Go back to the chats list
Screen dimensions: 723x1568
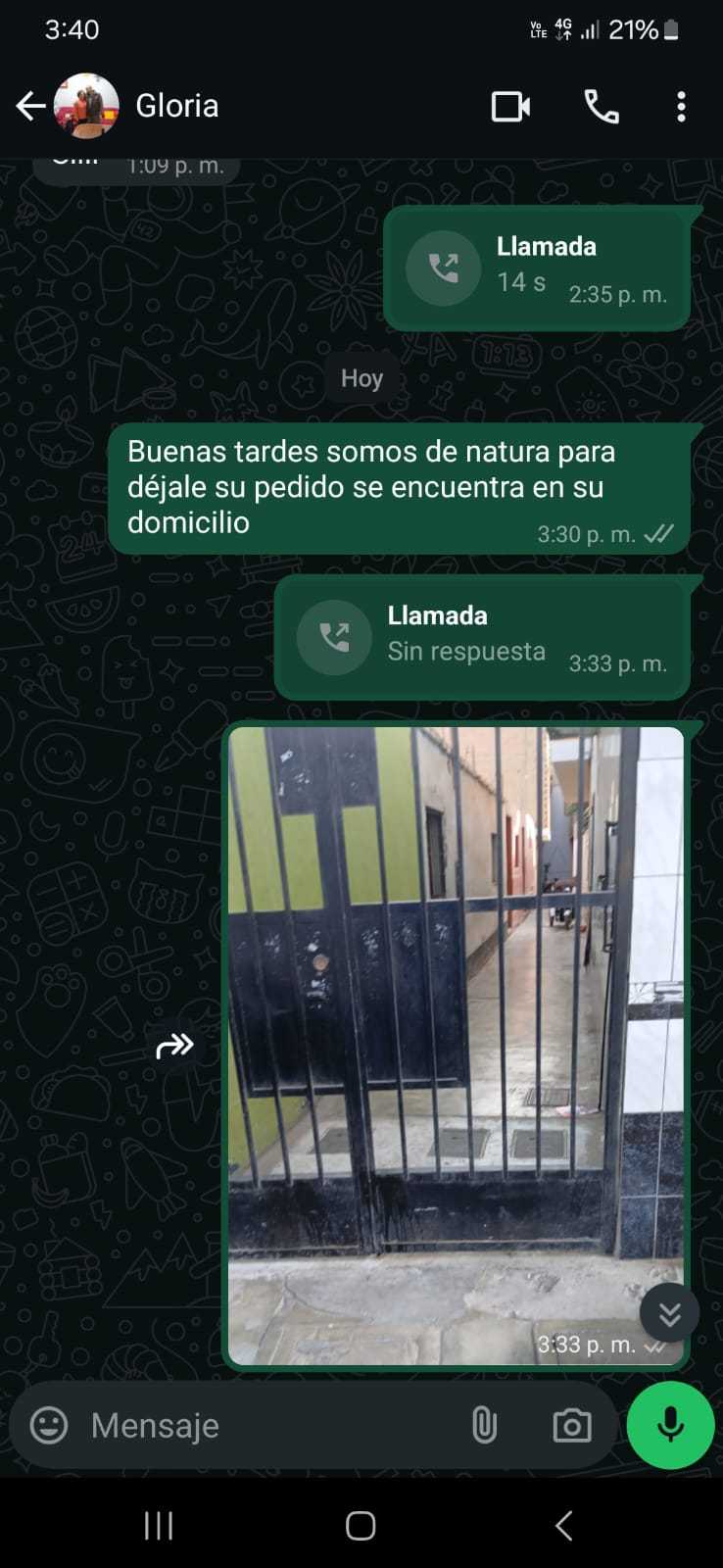(x=30, y=106)
